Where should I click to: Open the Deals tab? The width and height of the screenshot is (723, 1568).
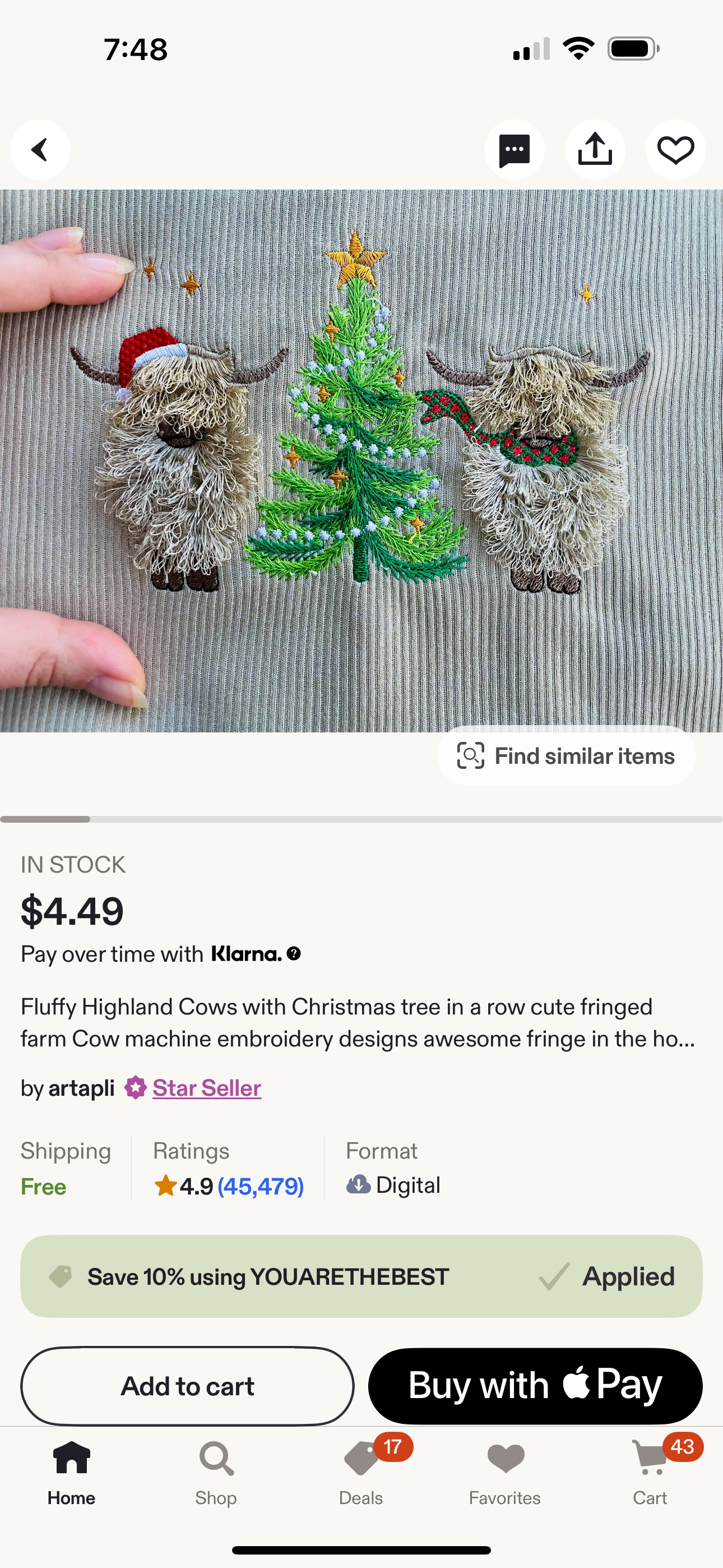pyautogui.click(x=361, y=1472)
